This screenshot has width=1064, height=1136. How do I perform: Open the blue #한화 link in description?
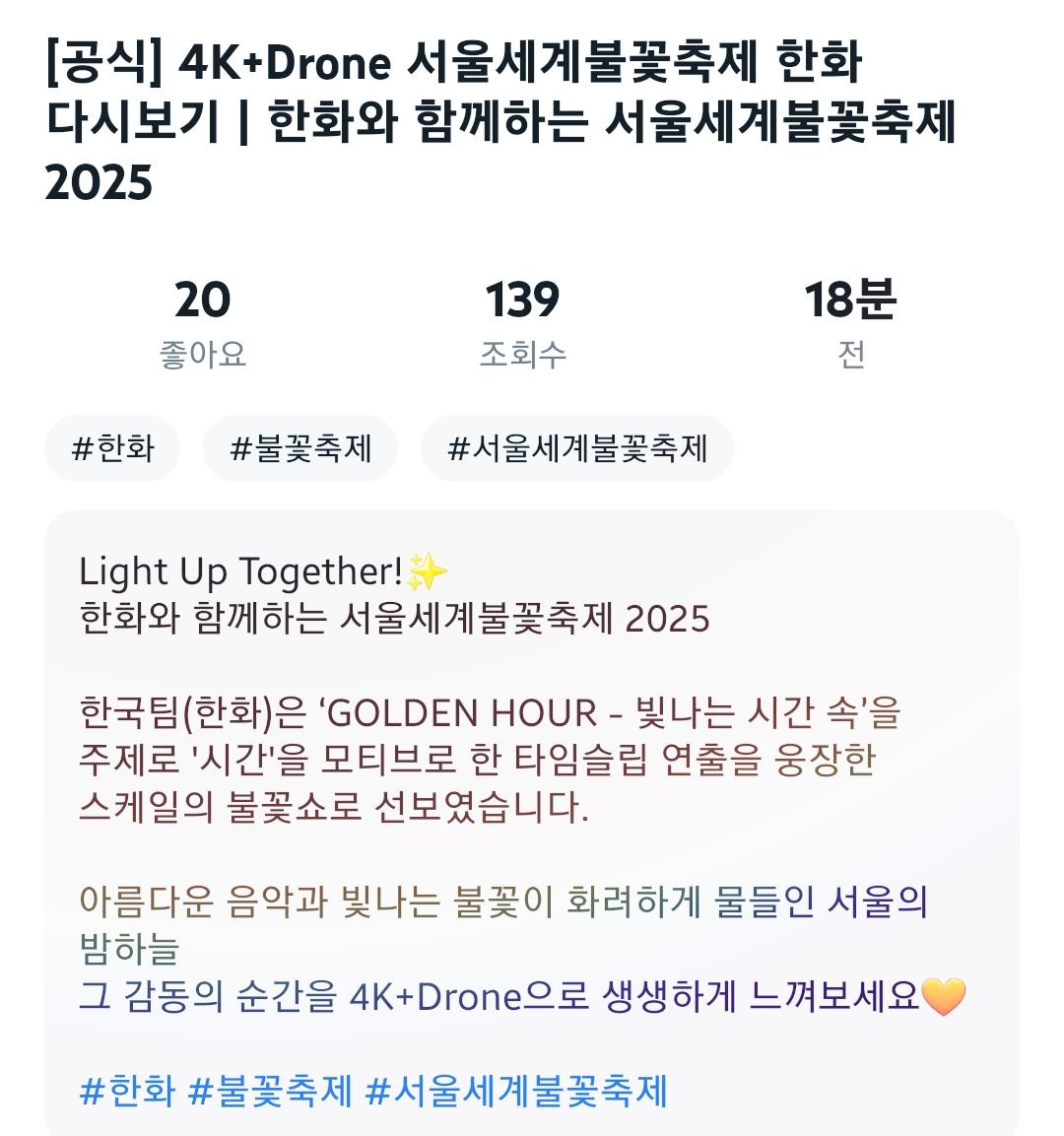coord(126,1091)
